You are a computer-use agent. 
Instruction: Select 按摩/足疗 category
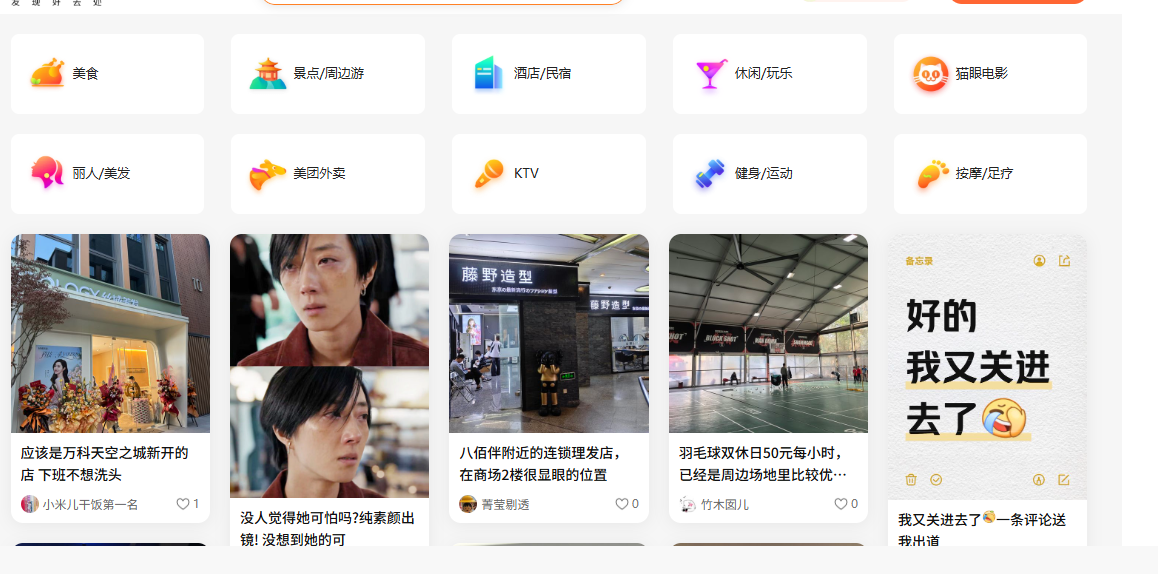(990, 174)
